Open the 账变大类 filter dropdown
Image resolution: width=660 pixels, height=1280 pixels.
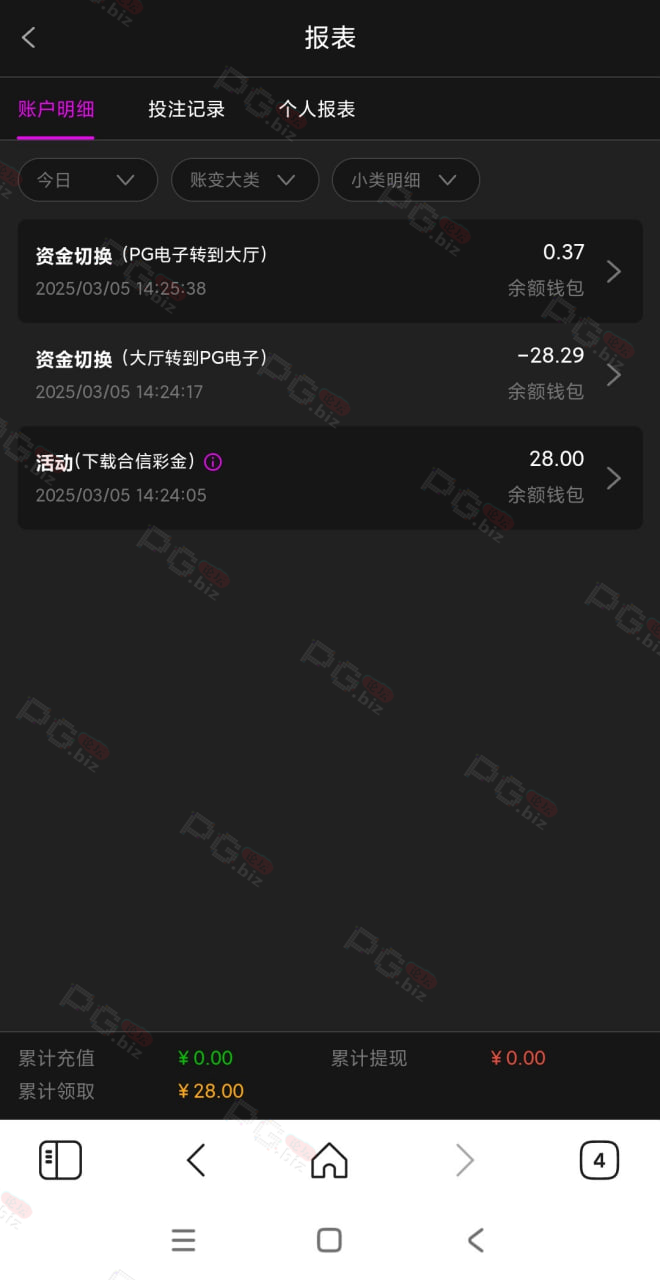click(245, 180)
